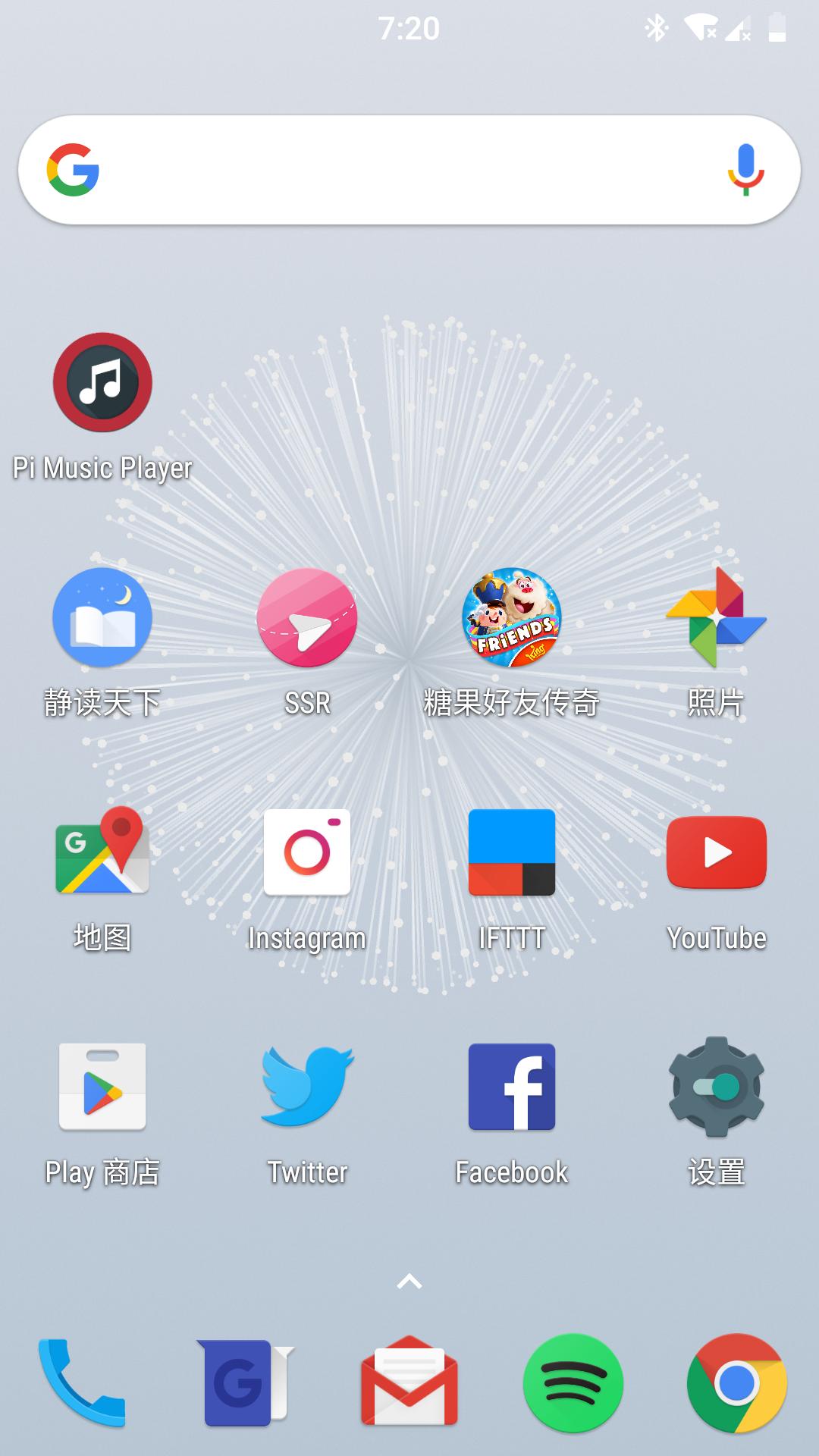This screenshot has width=819, height=1456.
Task: Launch IFTTT
Action: tap(511, 852)
